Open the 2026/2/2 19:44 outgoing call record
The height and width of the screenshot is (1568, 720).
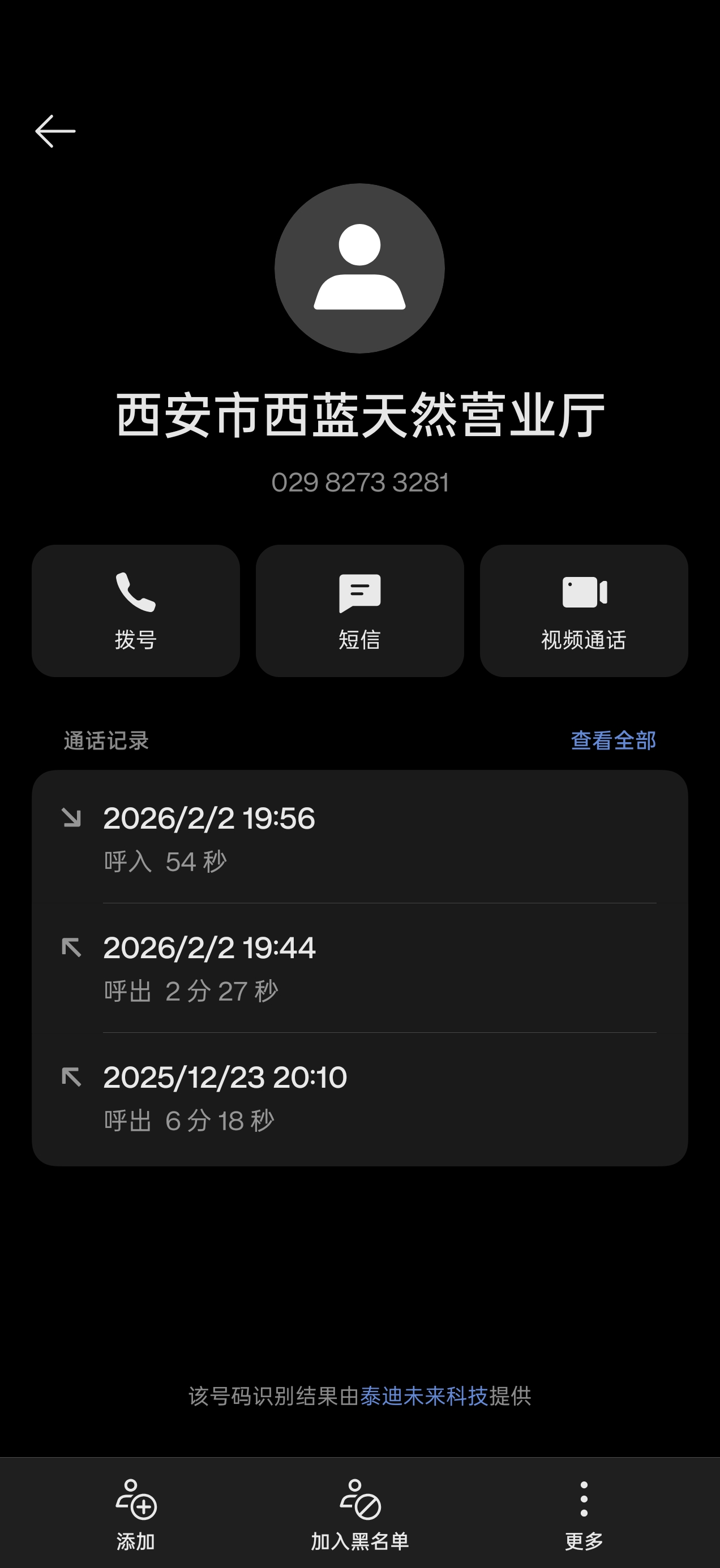tap(359, 968)
